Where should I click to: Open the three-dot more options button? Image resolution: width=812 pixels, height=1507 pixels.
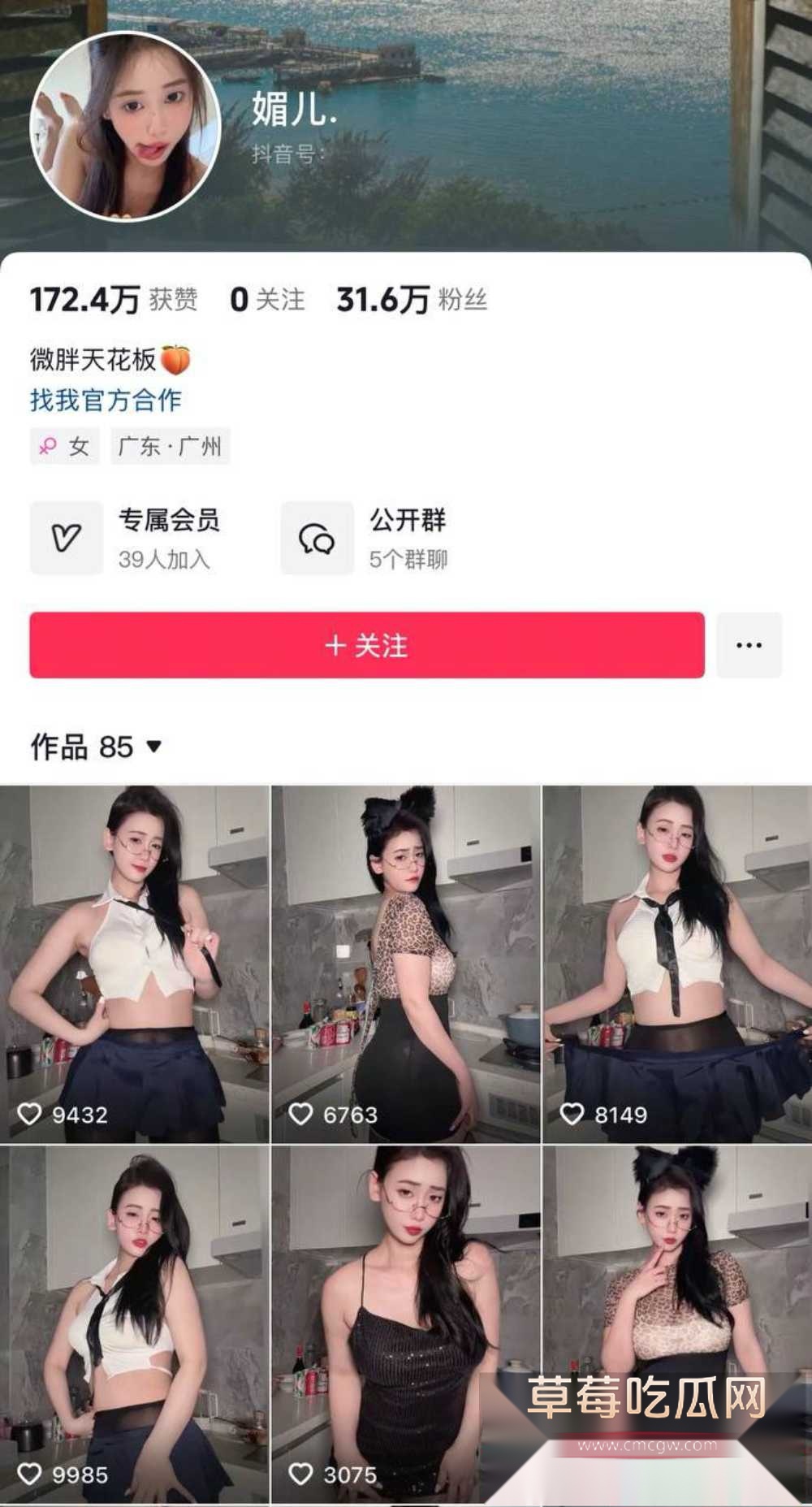749,645
